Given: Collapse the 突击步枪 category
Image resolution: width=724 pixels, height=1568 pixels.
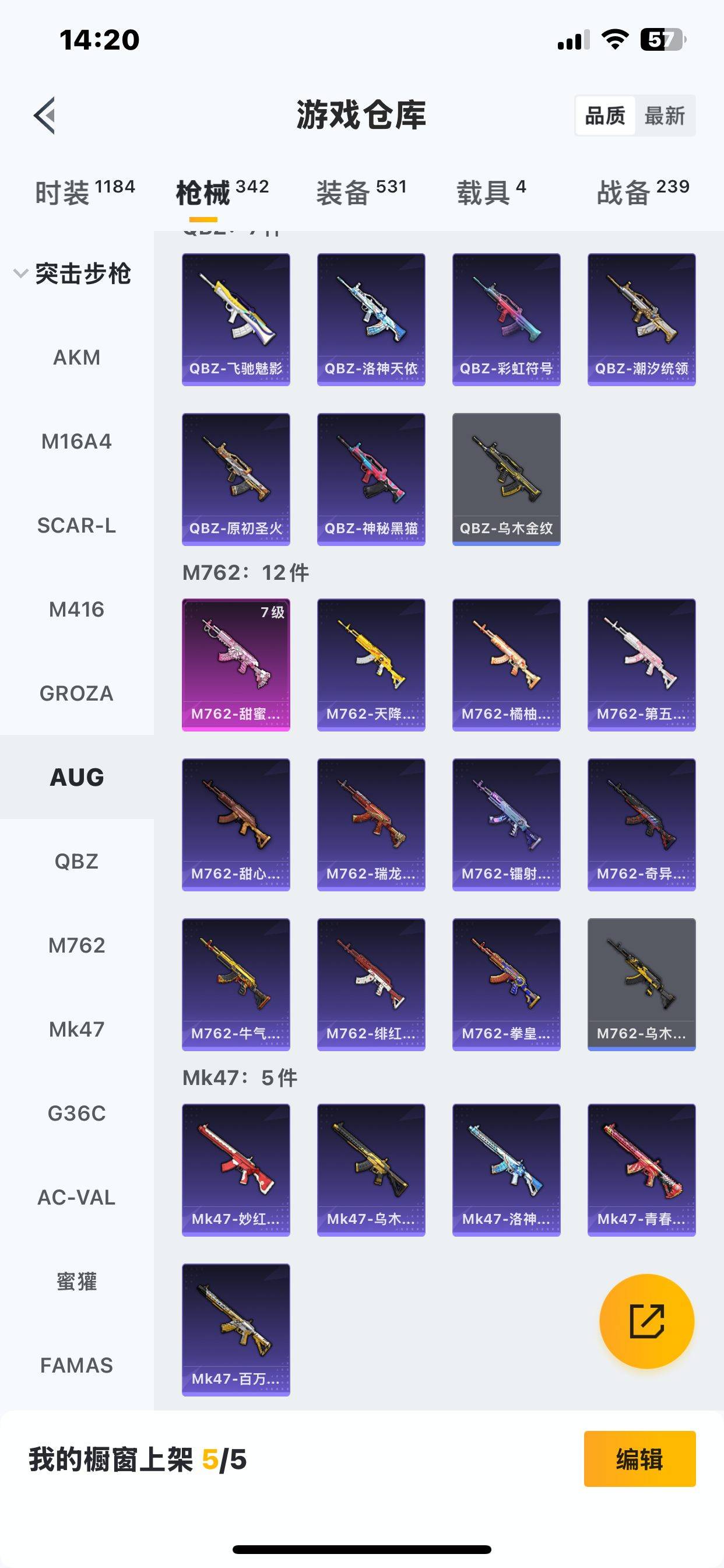Looking at the screenshot, I should point(73,274).
